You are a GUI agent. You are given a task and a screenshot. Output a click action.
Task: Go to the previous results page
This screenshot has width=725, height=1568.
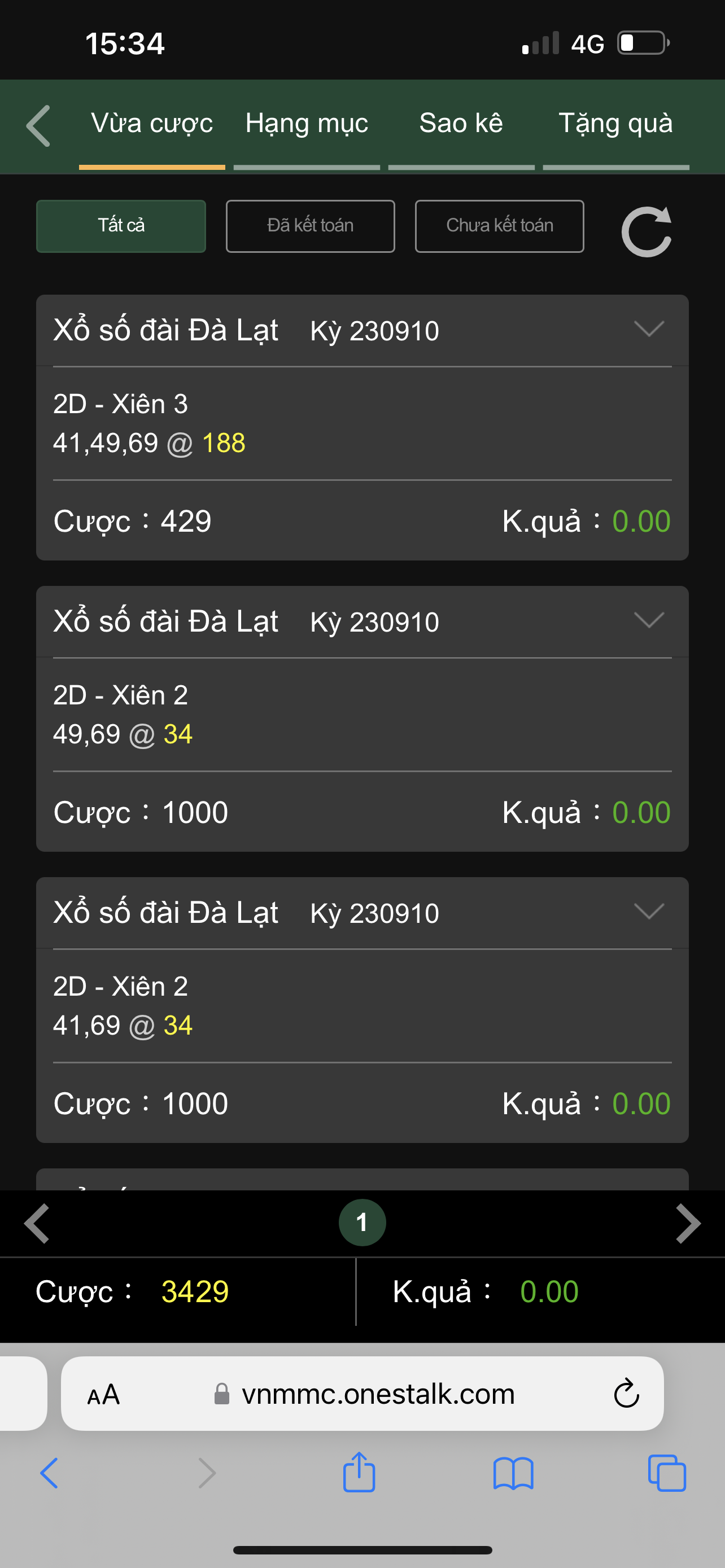(x=37, y=1223)
